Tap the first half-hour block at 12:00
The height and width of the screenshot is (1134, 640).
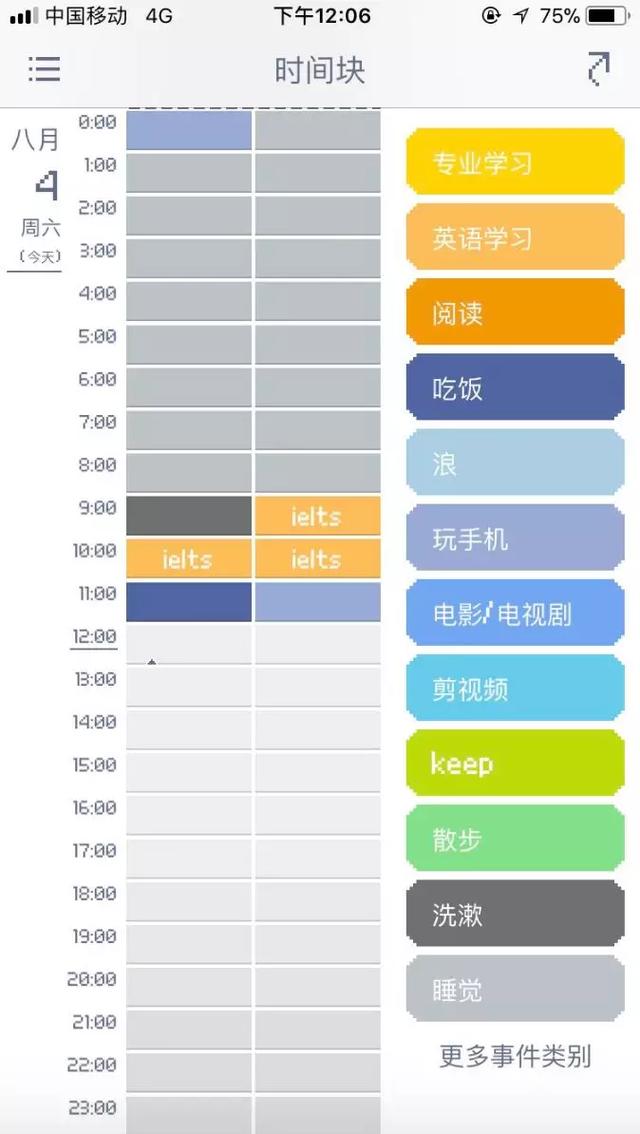(188, 644)
